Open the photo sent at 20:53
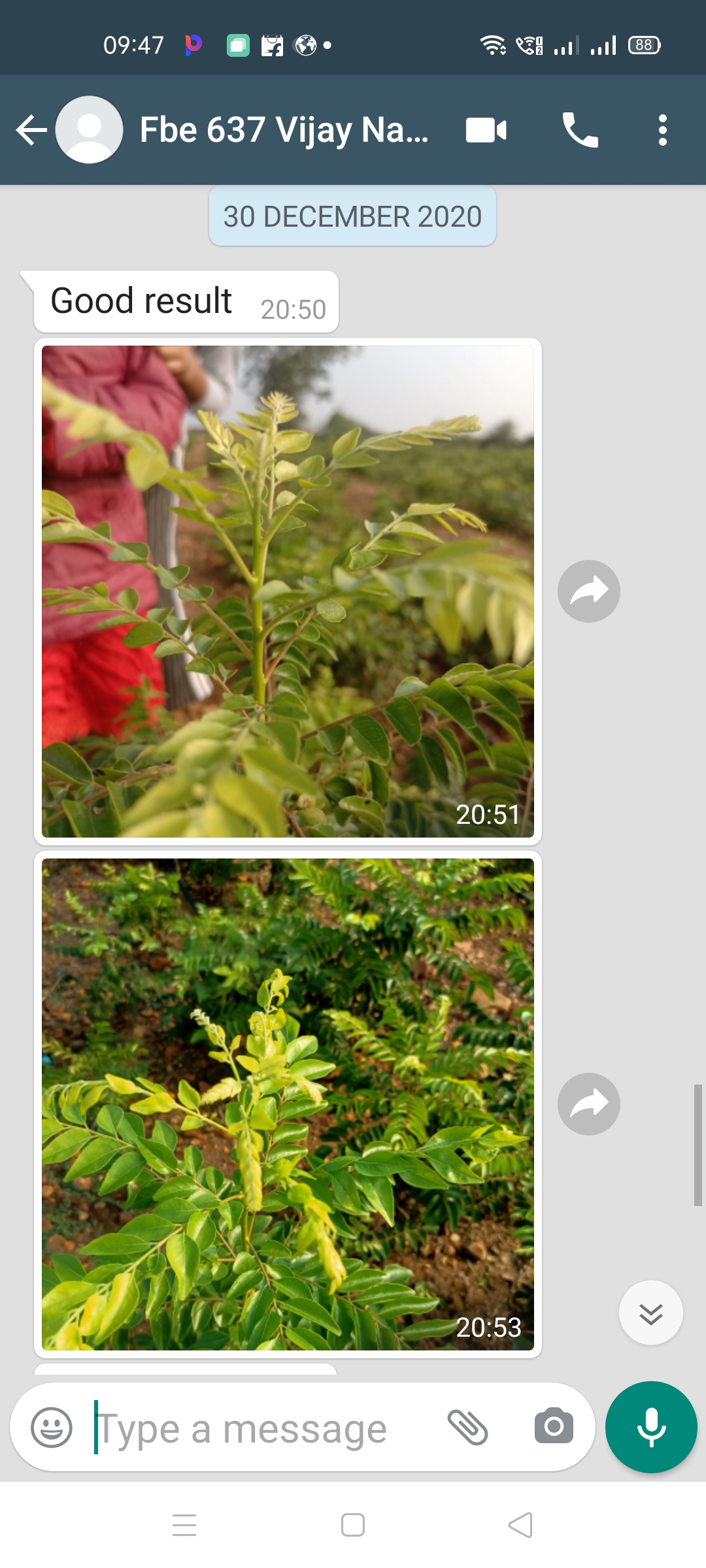This screenshot has height=1568, width=706. (288, 1104)
